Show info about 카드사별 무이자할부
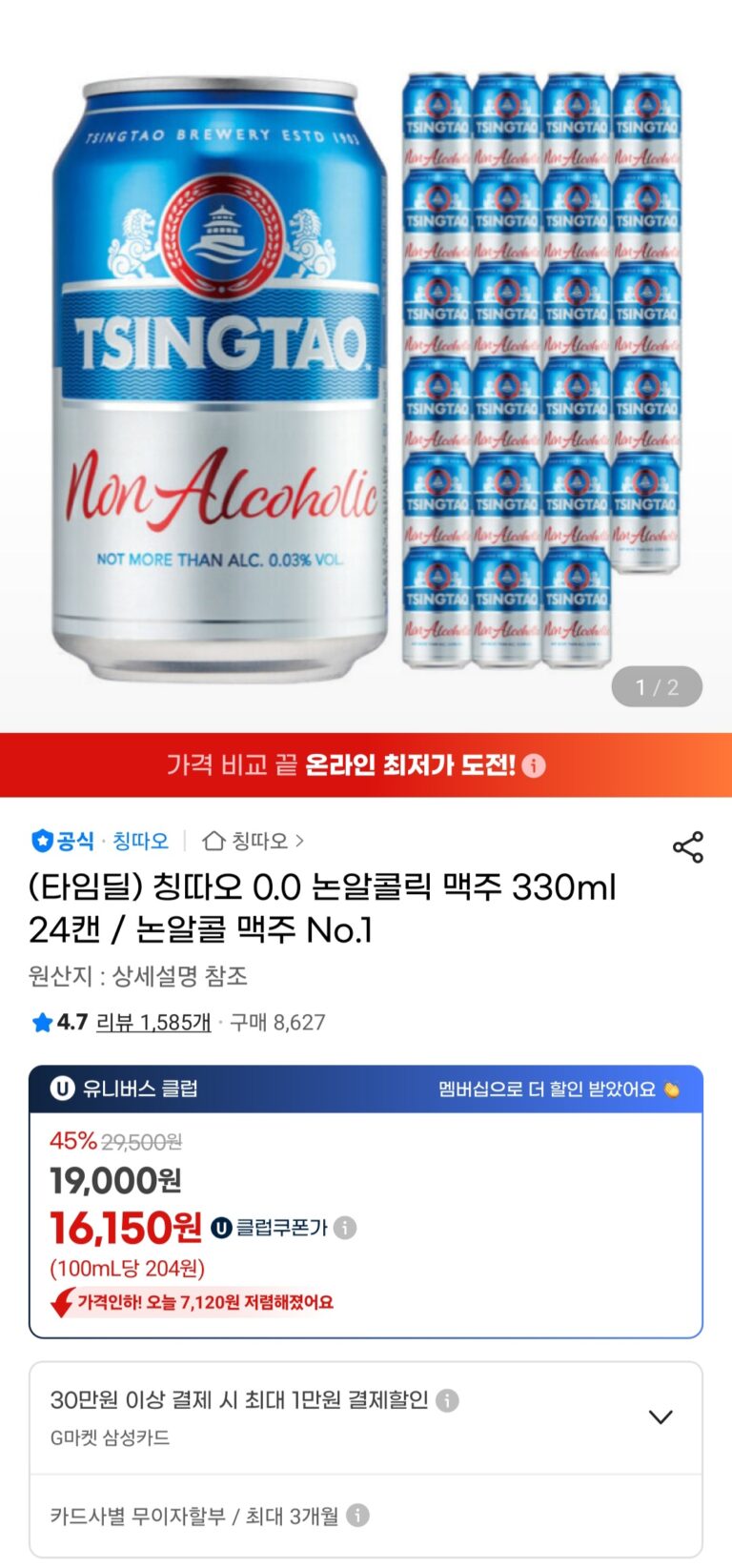The image size is (732, 1568). click(358, 1516)
